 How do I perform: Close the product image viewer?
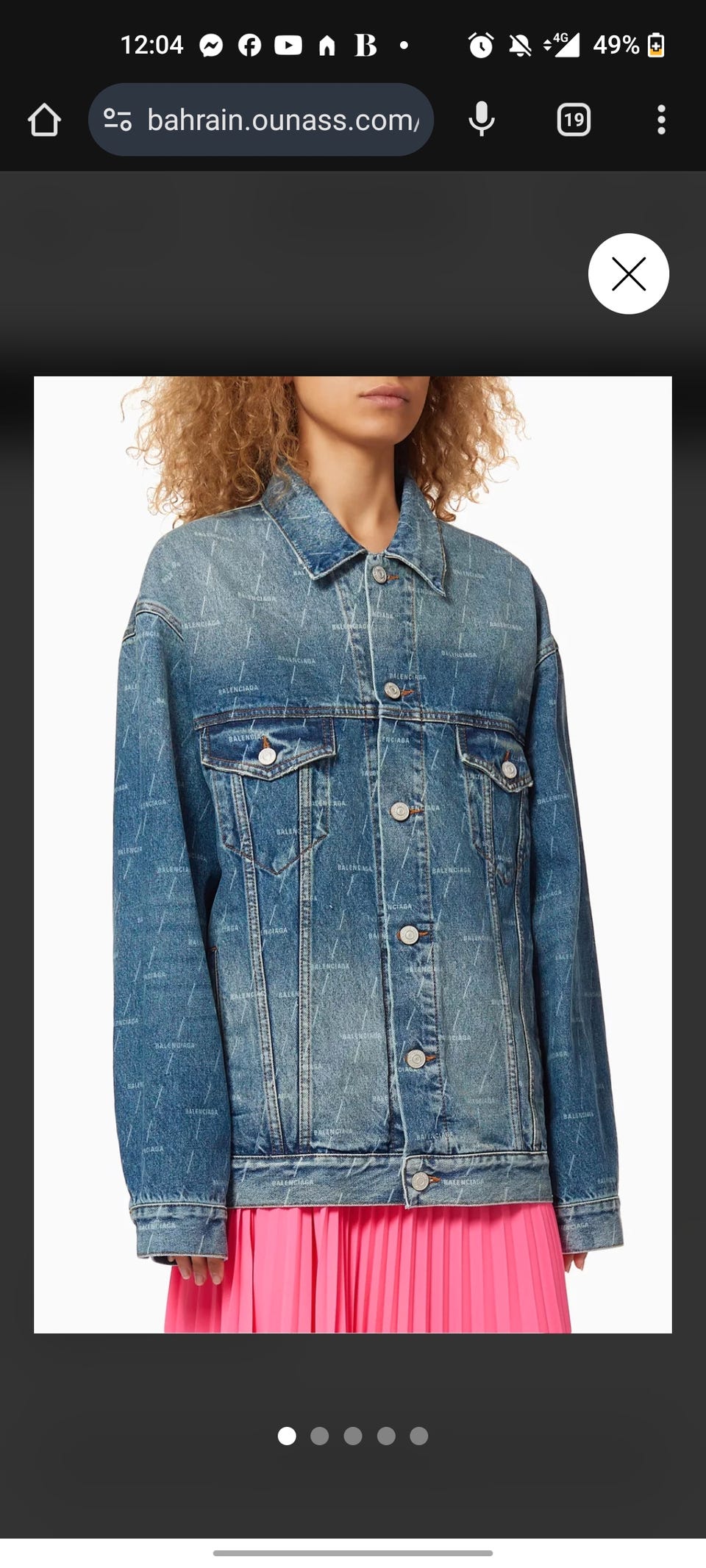click(628, 273)
